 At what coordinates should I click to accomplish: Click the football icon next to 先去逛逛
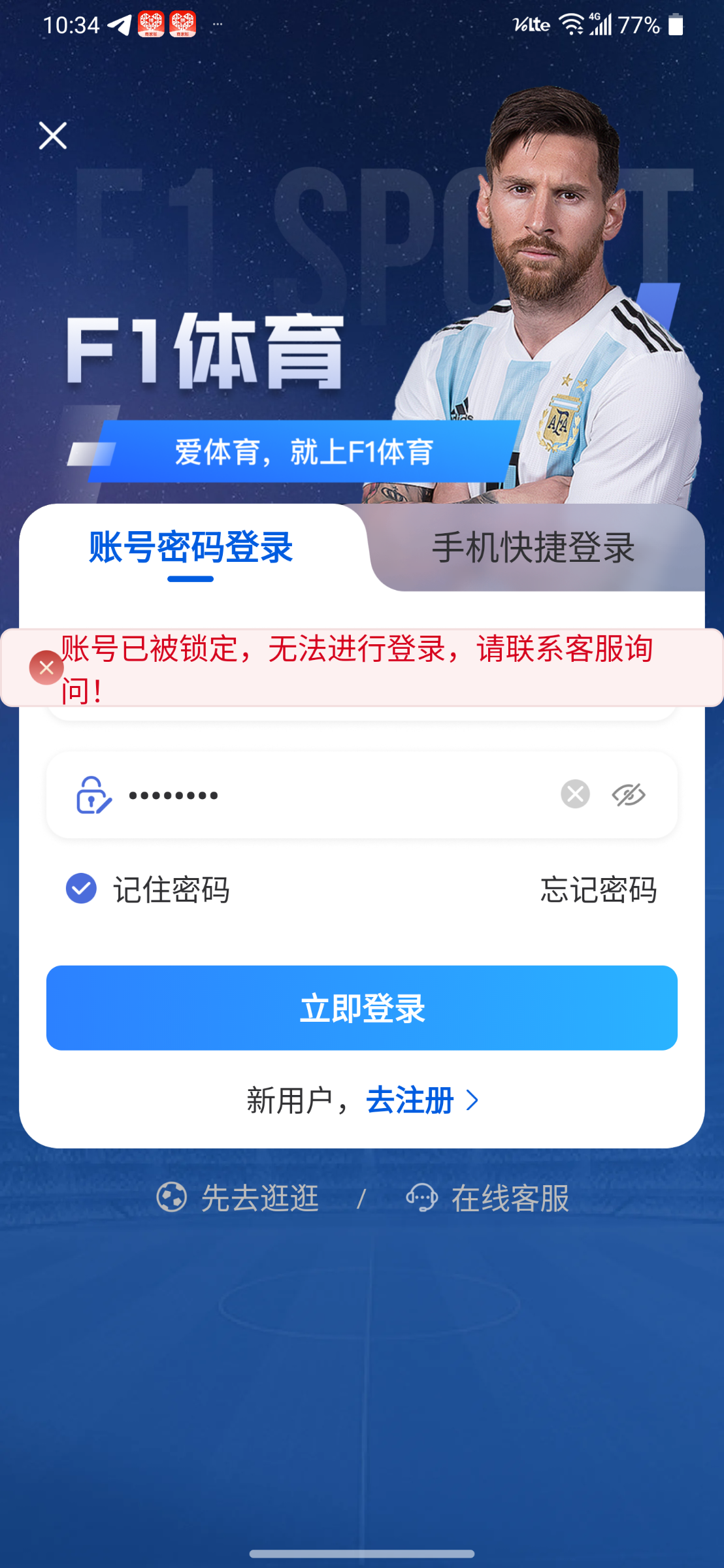pos(173,1198)
